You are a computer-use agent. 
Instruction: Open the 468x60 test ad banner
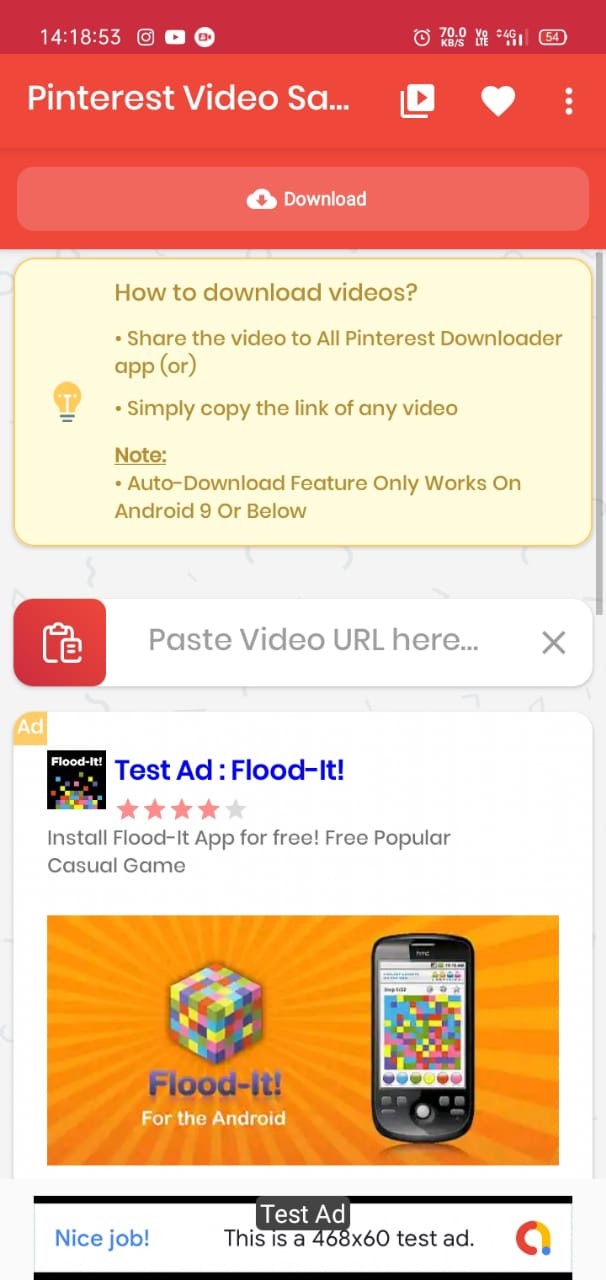(x=302, y=1239)
